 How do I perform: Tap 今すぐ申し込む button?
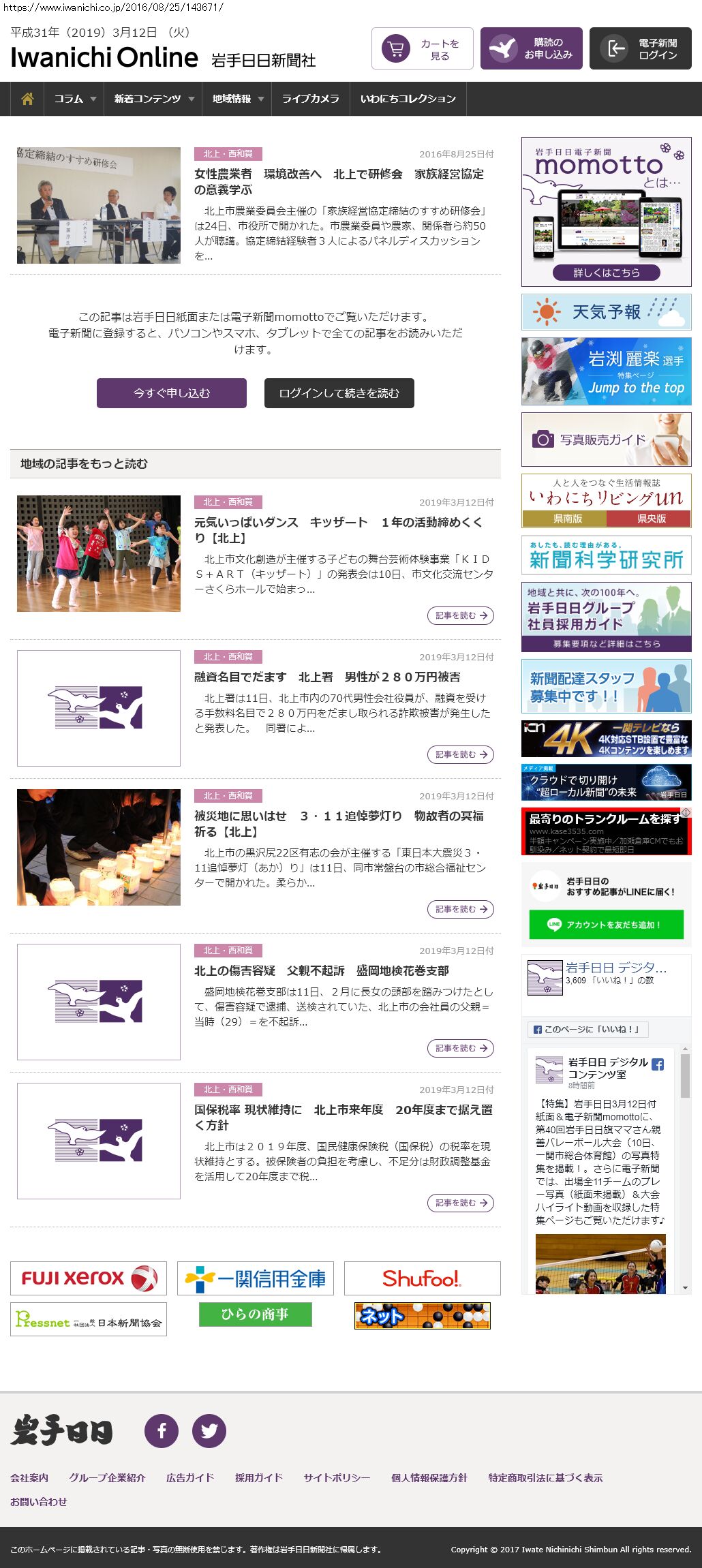click(x=171, y=393)
